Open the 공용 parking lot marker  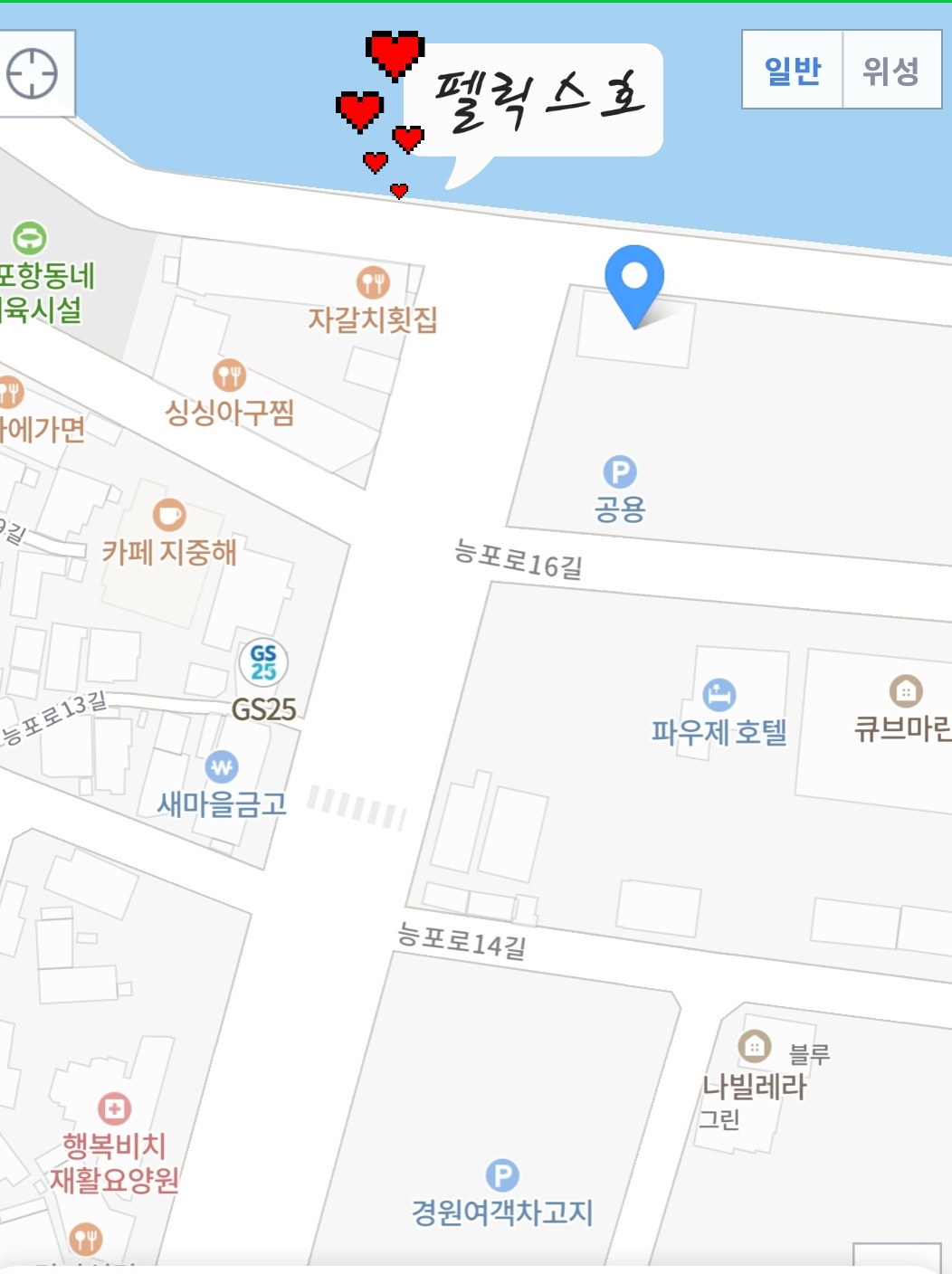(620, 472)
